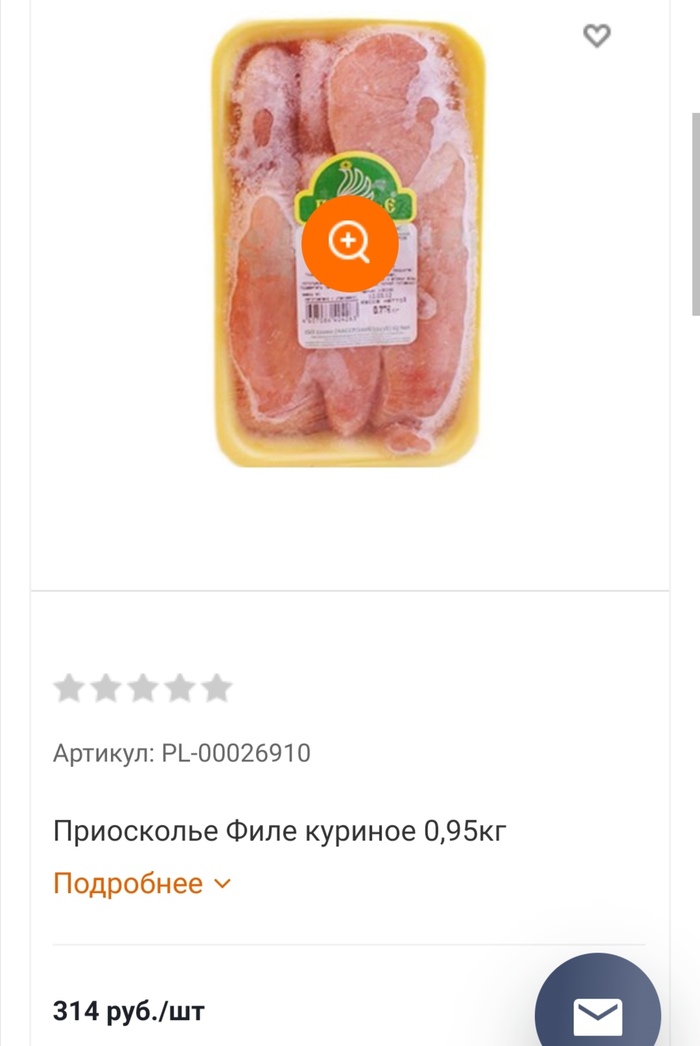The image size is (700, 1046).
Task: Expand the Подробнее details section
Action: (142, 884)
